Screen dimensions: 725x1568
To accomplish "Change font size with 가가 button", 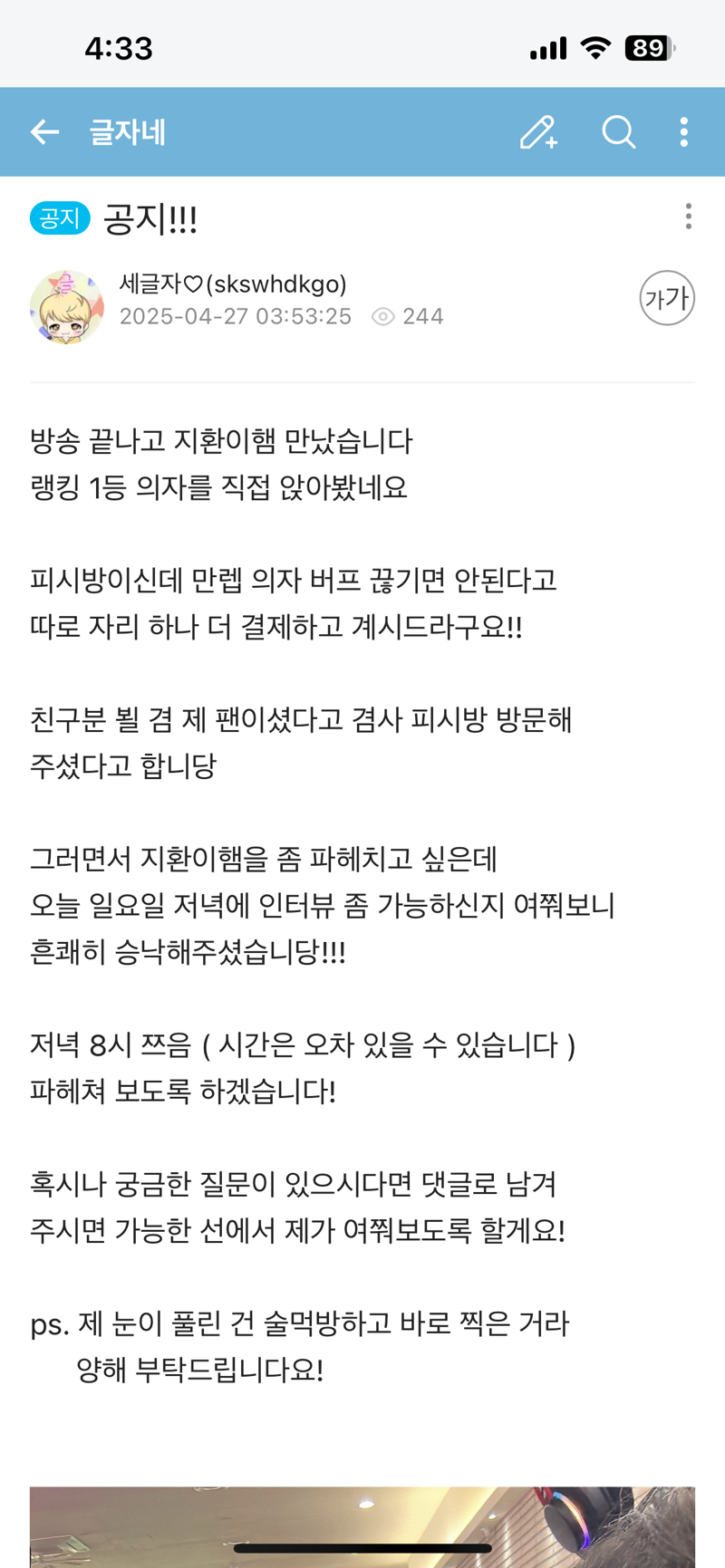I will [667, 298].
